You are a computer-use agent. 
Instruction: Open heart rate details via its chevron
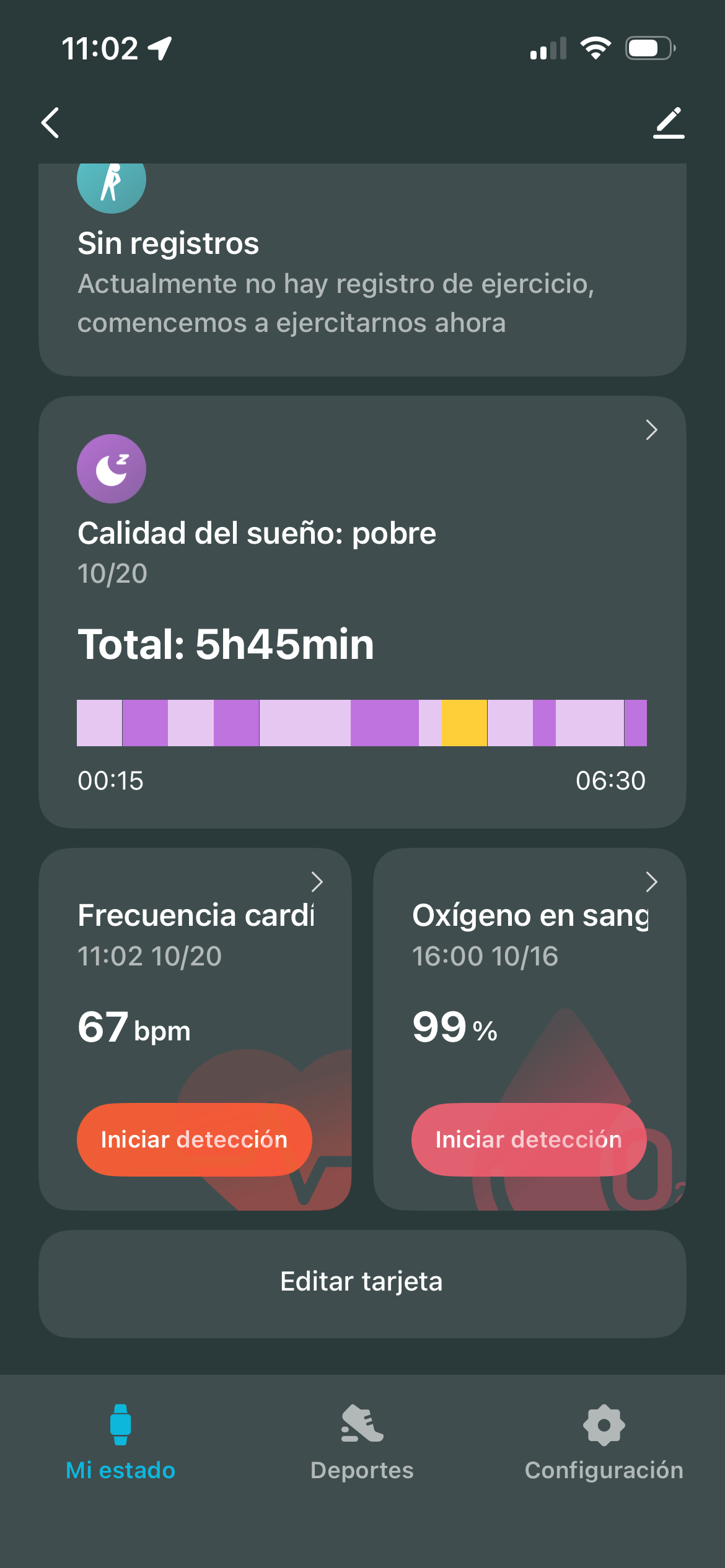coord(317,881)
